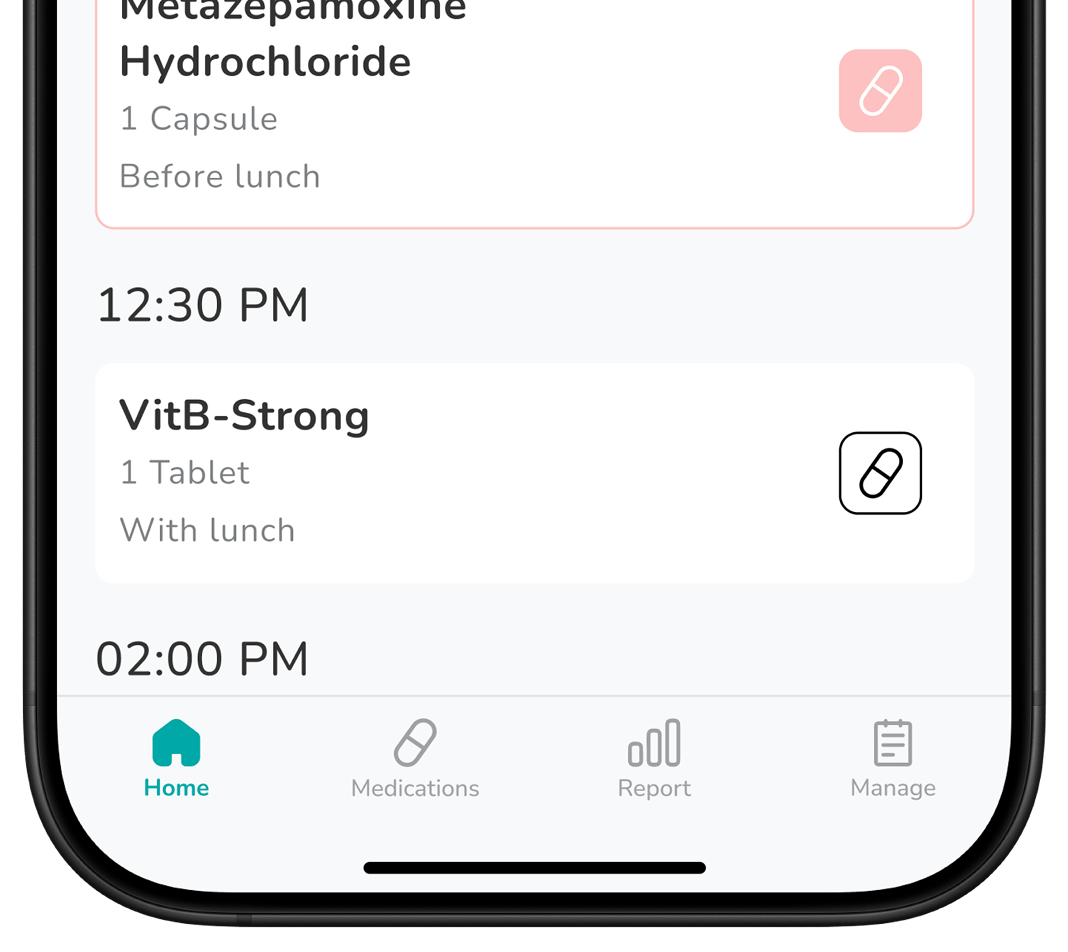The image size is (1068, 952).
Task: Switch to the Medications tab
Action: point(415,759)
